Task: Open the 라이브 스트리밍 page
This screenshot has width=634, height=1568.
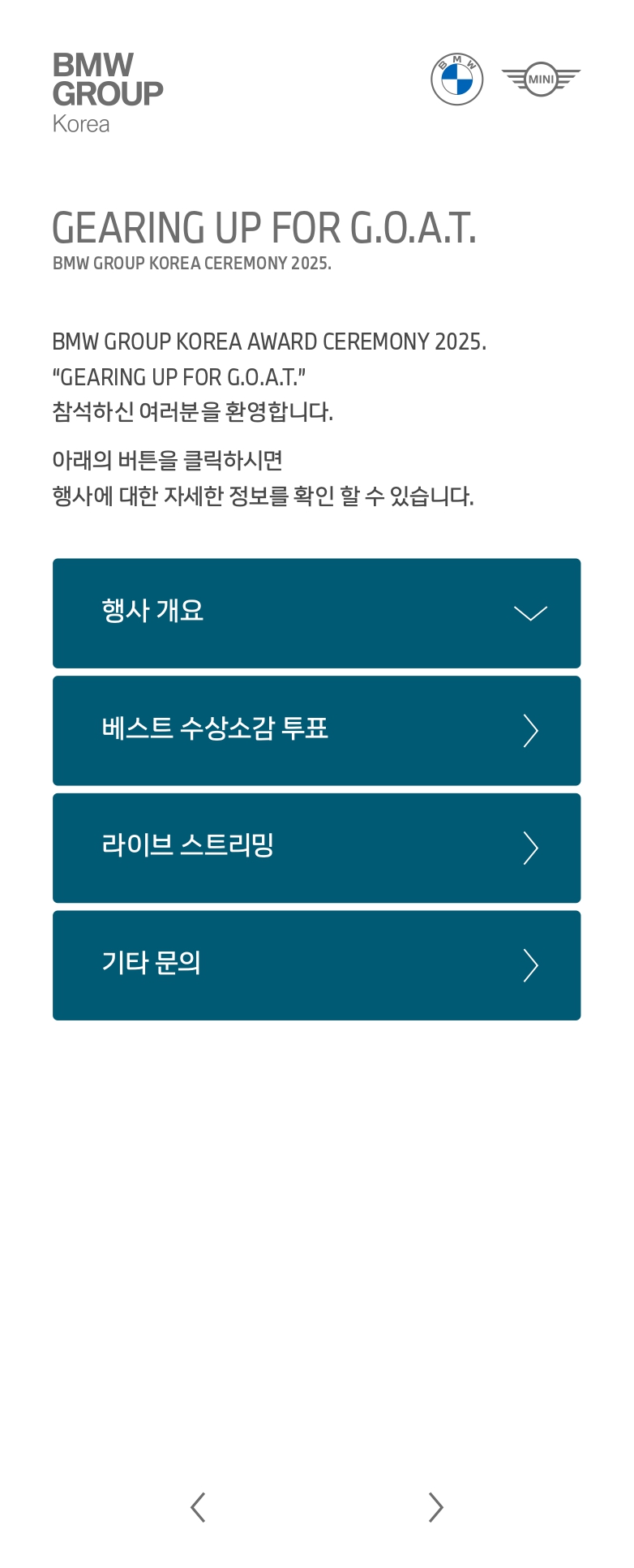Action: (316, 848)
